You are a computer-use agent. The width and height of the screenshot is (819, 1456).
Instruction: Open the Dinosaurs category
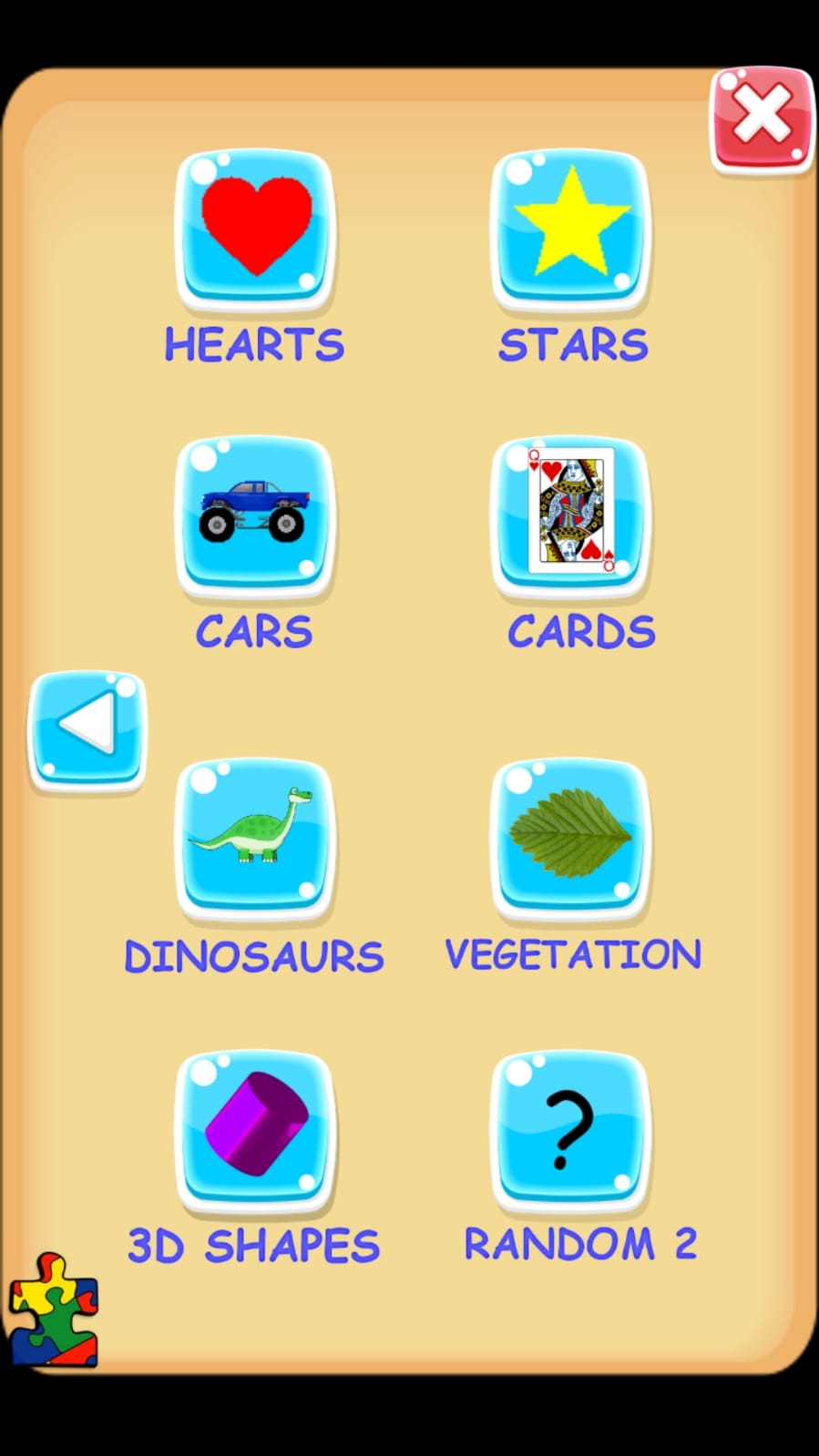click(x=255, y=838)
